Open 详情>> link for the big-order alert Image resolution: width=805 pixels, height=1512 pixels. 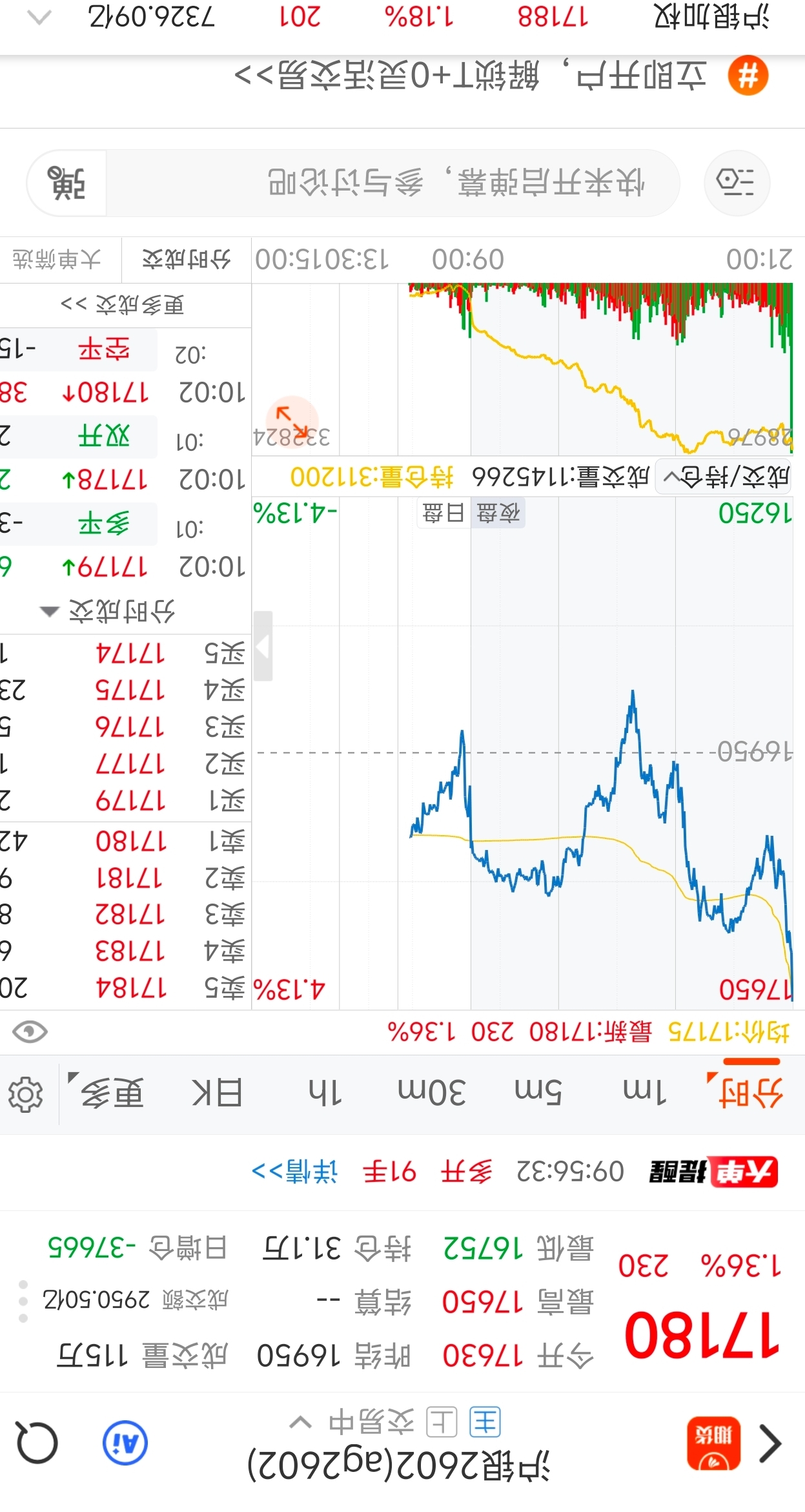pyautogui.click(x=294, y=1171)
